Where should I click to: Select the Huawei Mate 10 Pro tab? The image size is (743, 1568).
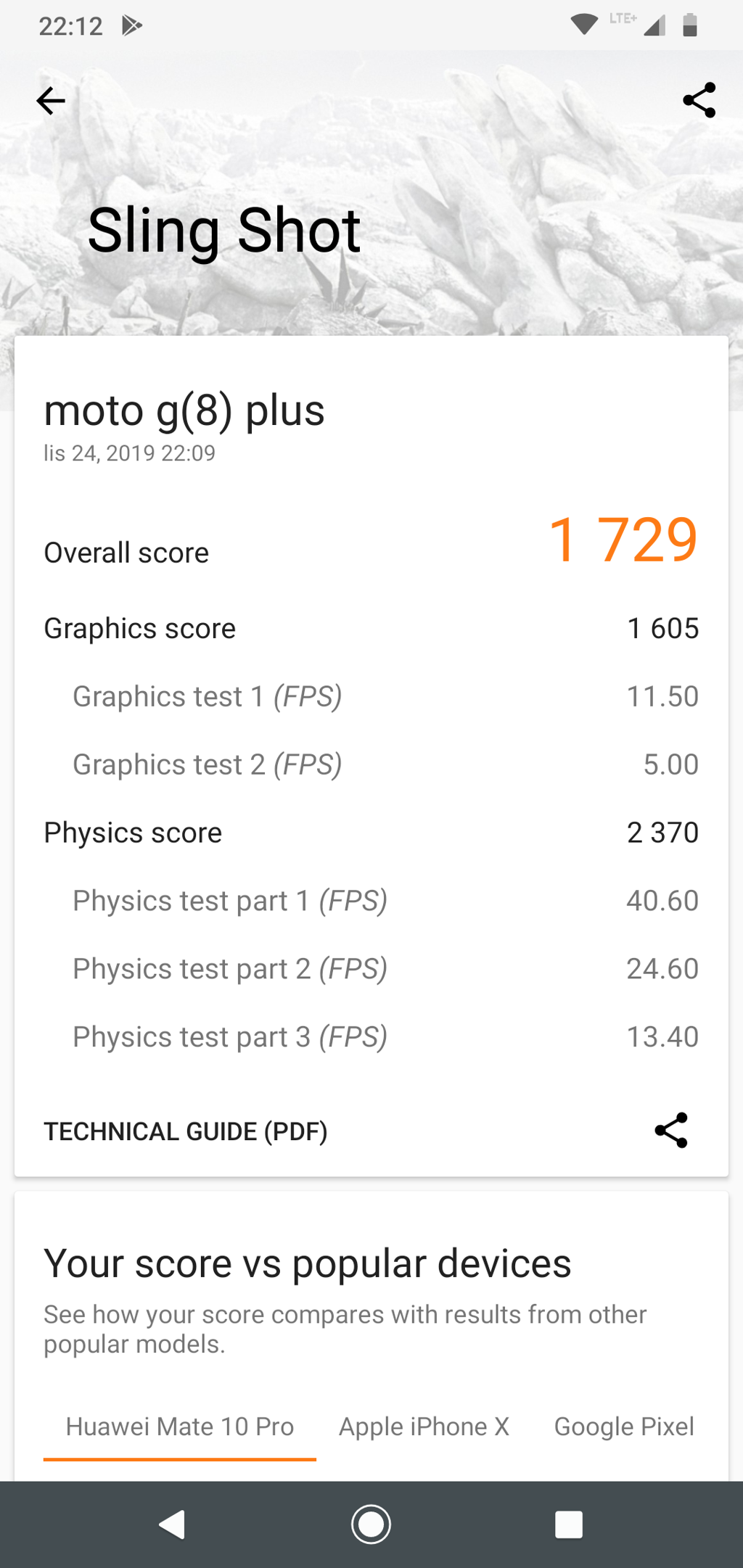tap(180, 1427)
